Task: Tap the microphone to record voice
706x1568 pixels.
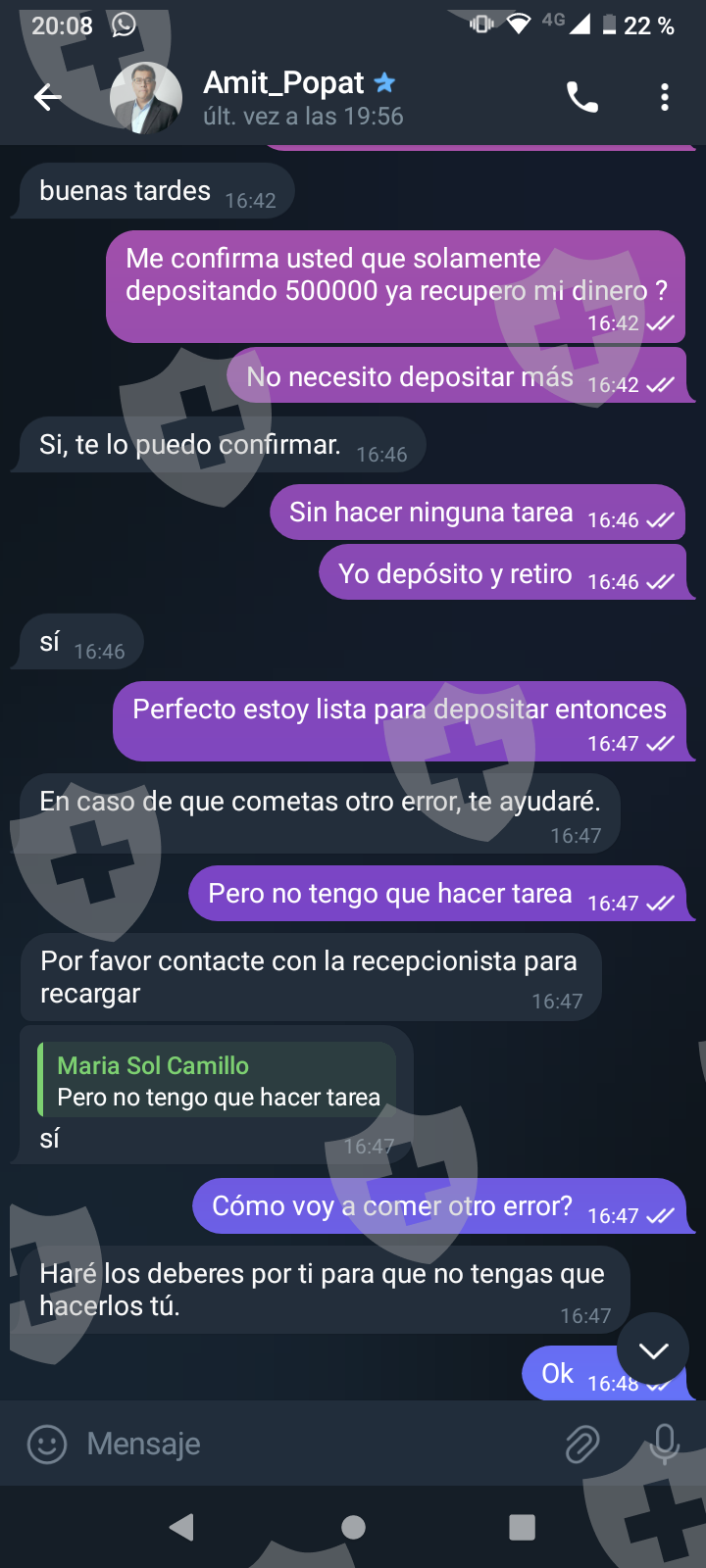Action: [664, 1444]
